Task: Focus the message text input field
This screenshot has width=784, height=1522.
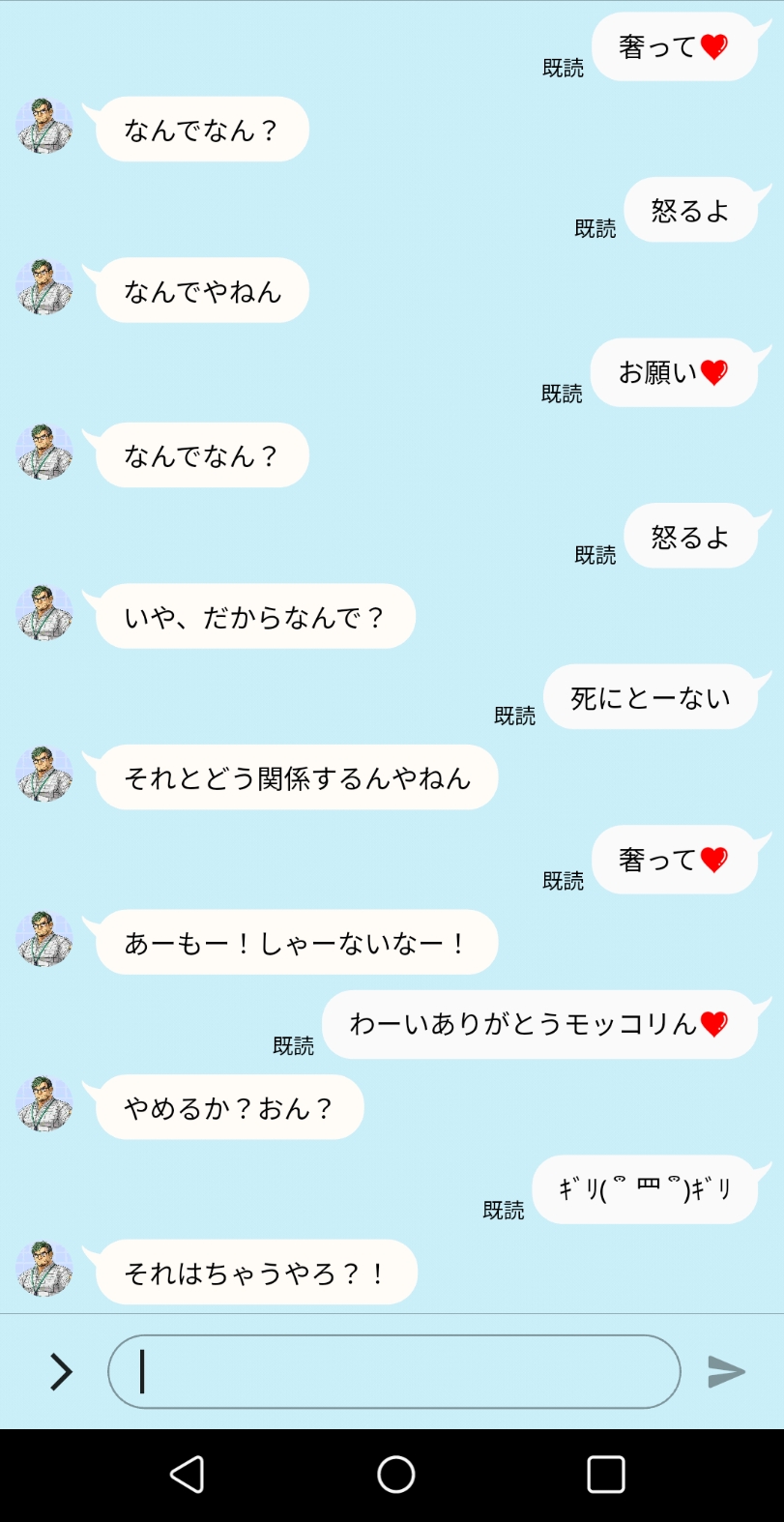Action: [x=393, y=1371]
